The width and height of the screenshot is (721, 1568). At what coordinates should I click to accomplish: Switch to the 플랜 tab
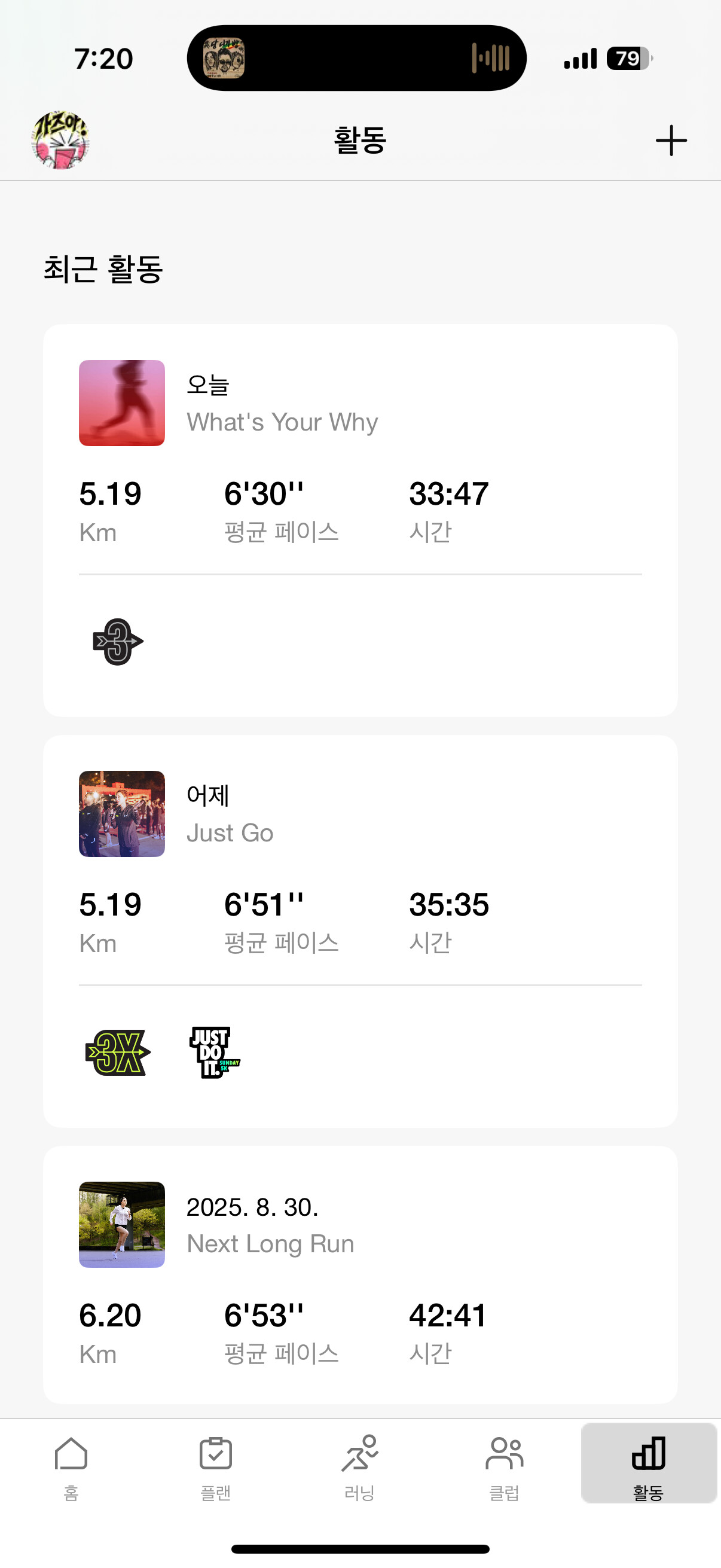[x=215, y=1467]
